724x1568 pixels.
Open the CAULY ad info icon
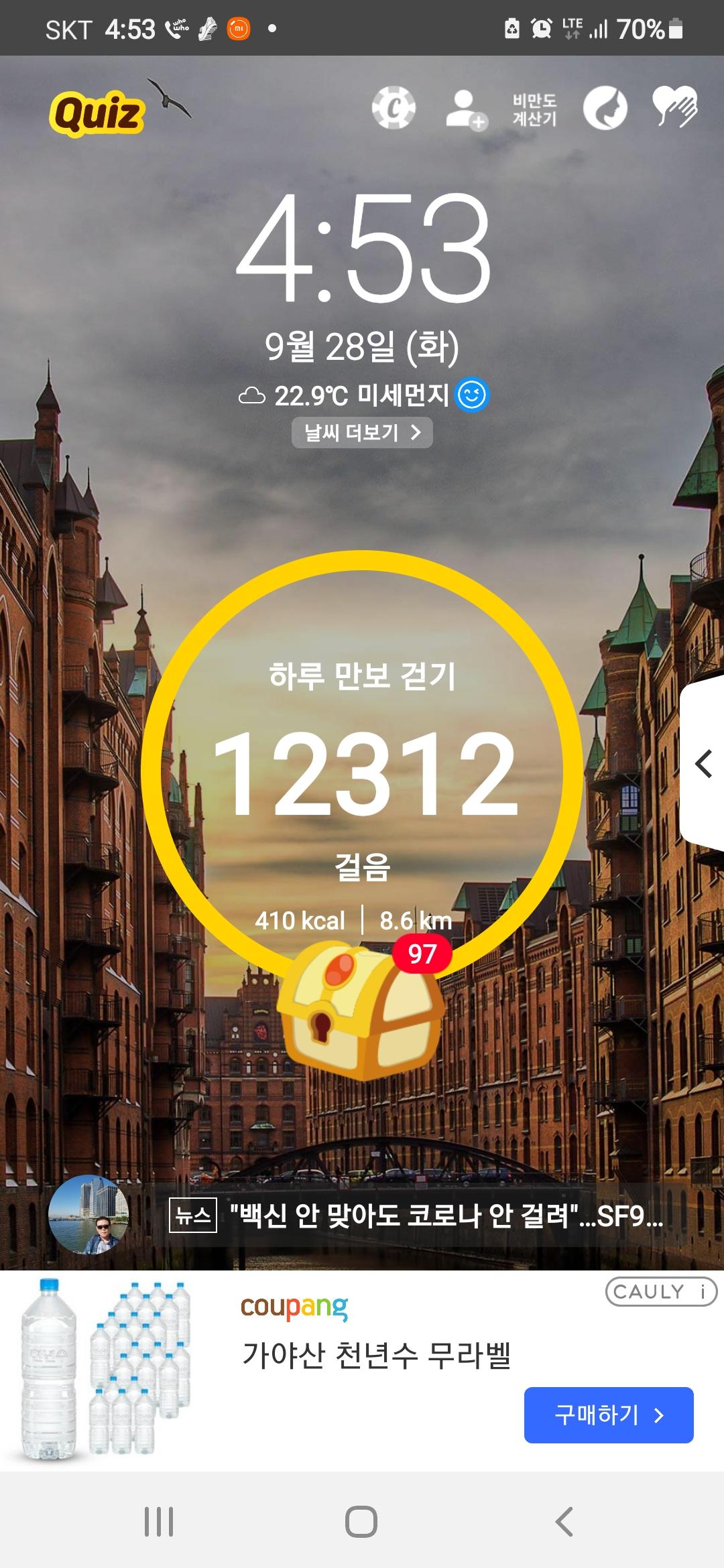pos(702,1291)
